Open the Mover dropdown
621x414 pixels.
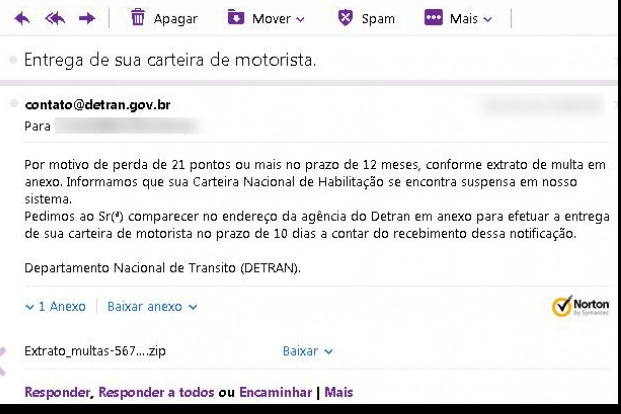pyautogui.click(x=266, y=18)
